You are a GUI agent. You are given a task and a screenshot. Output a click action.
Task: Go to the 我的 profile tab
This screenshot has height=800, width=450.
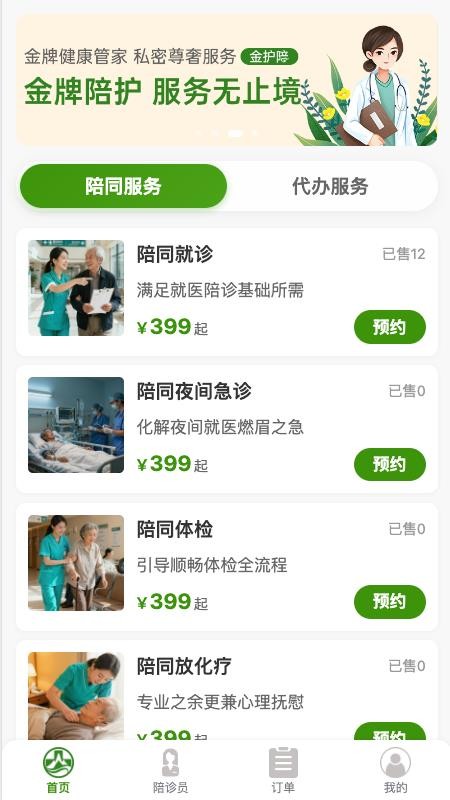[x=395, y=770]
